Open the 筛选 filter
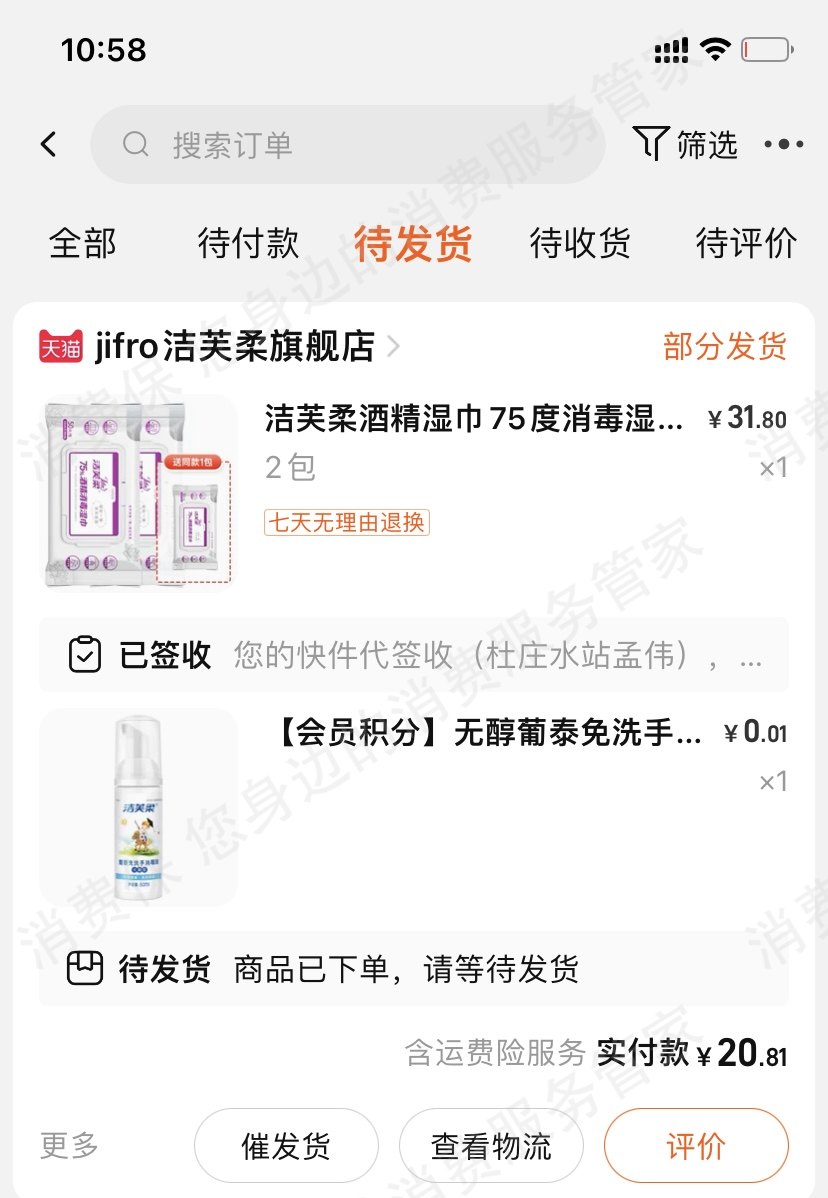 tap(686, 144)
